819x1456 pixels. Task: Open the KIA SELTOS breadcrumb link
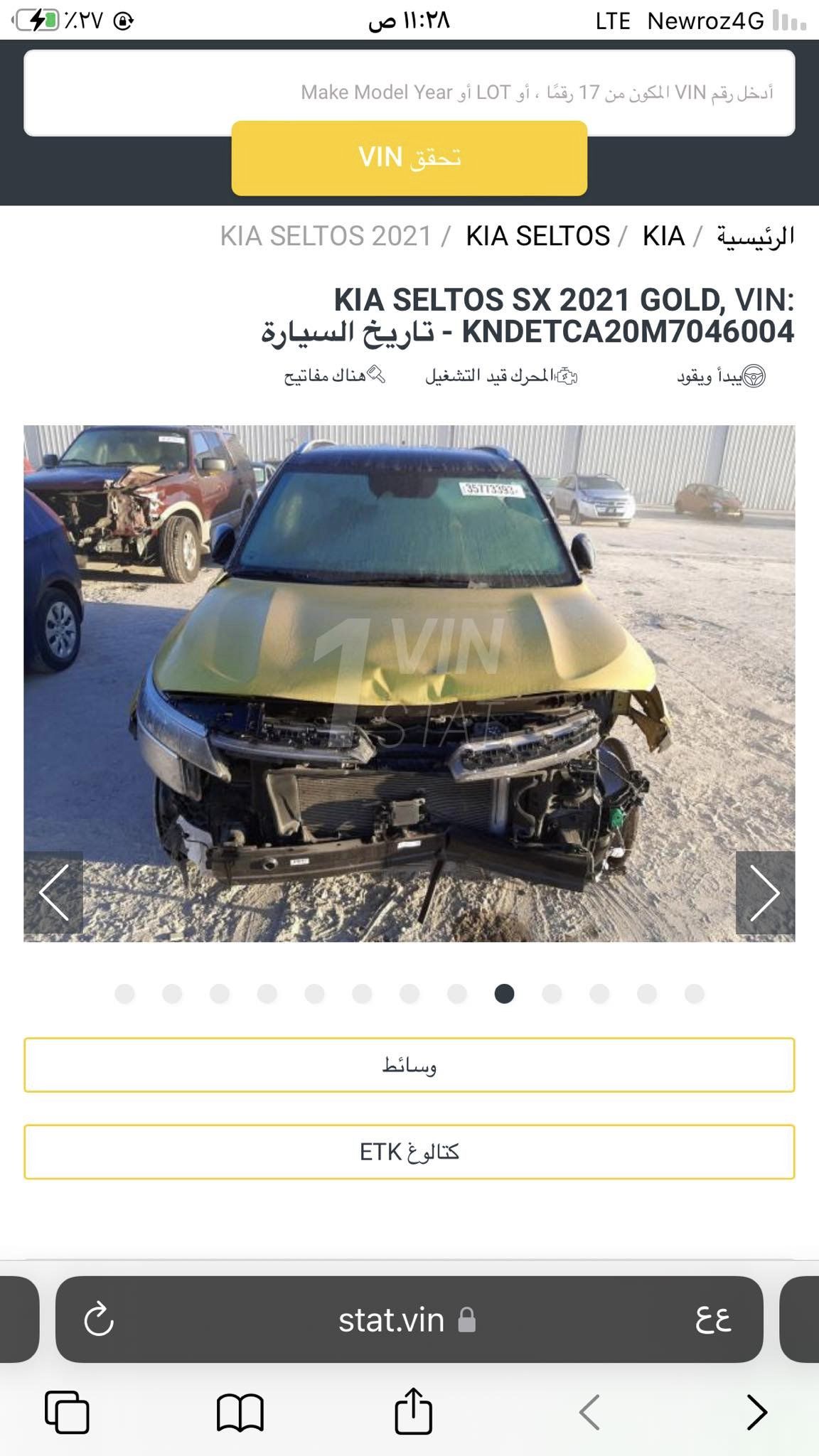click(x=537, y=236)
